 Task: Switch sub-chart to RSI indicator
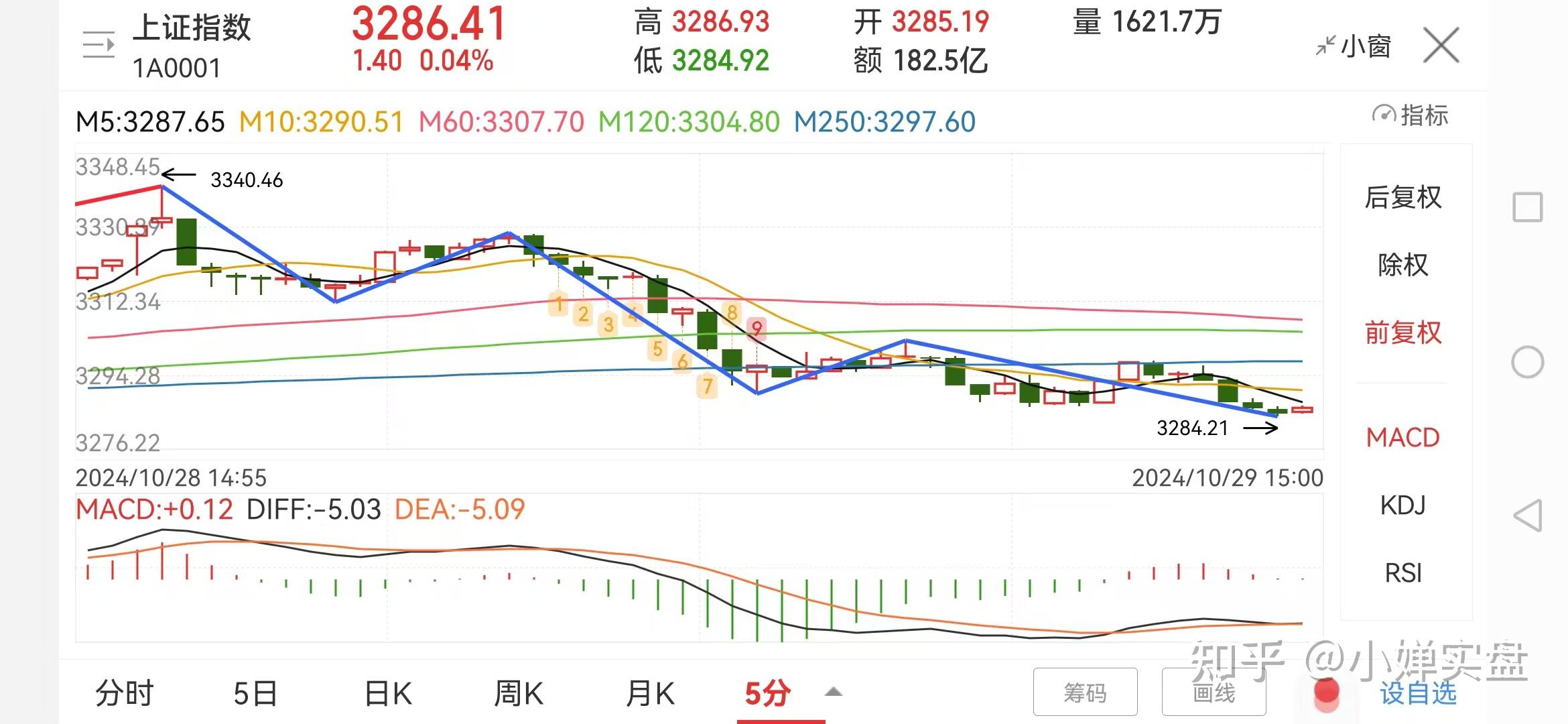click(x=1403, y=573)
